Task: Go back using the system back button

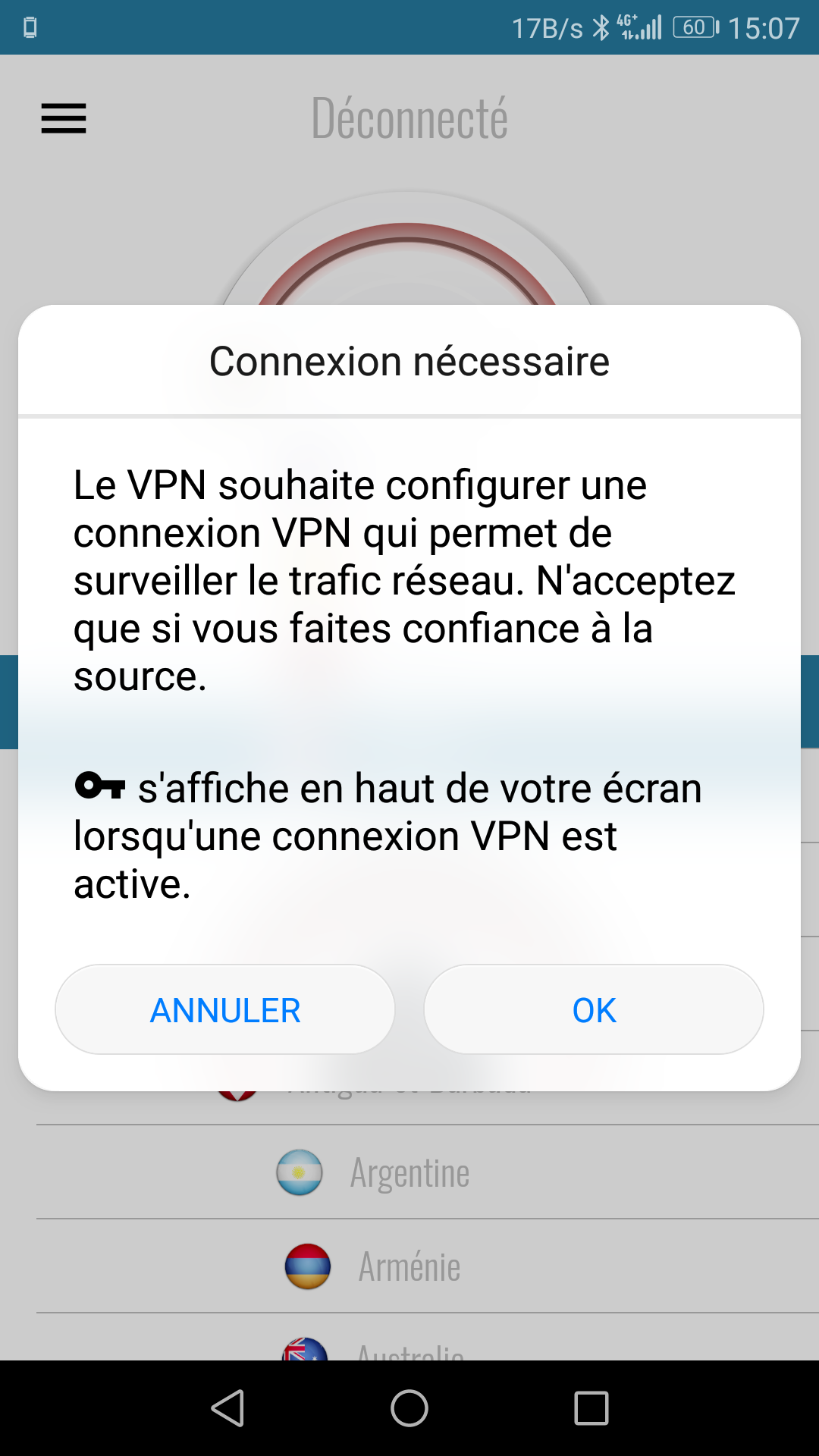Action: coord(227,1408)
